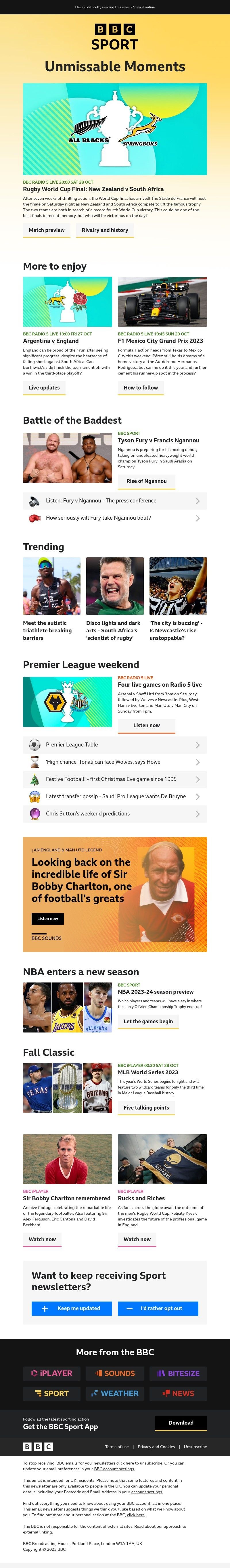Tap Listen now on Bobby Charlton banner
Screen dimensions: 230x1568
(x=47, y=918)
